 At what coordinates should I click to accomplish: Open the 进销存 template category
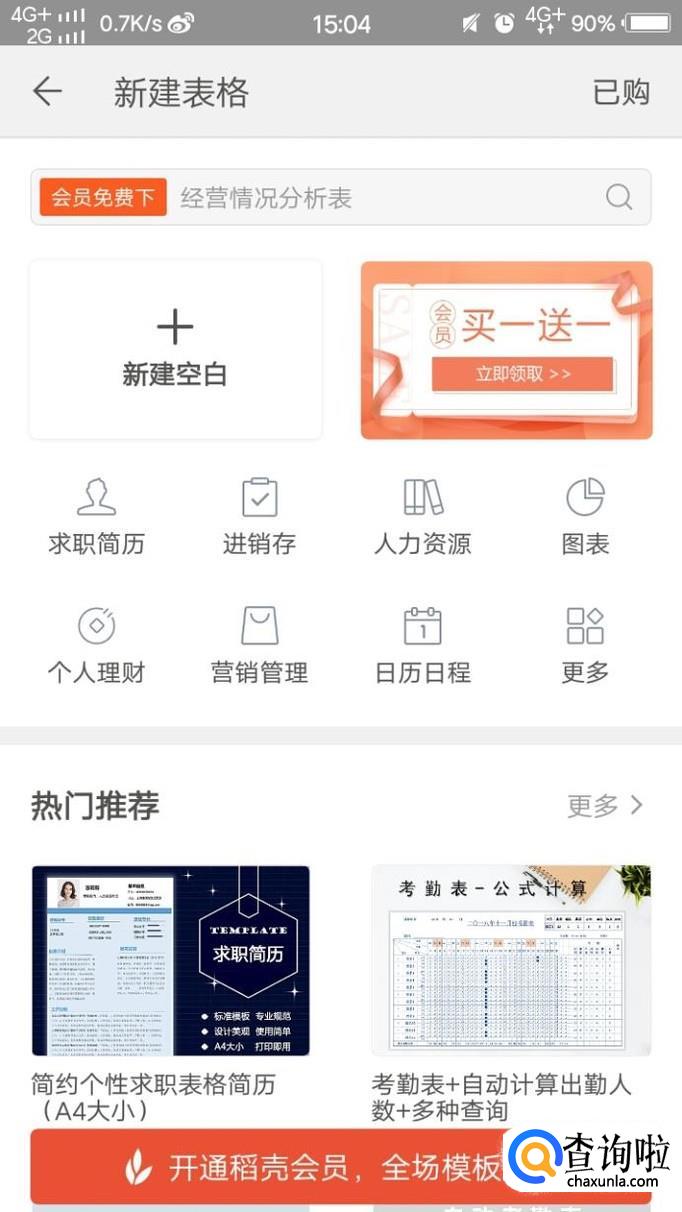(259, 516)
